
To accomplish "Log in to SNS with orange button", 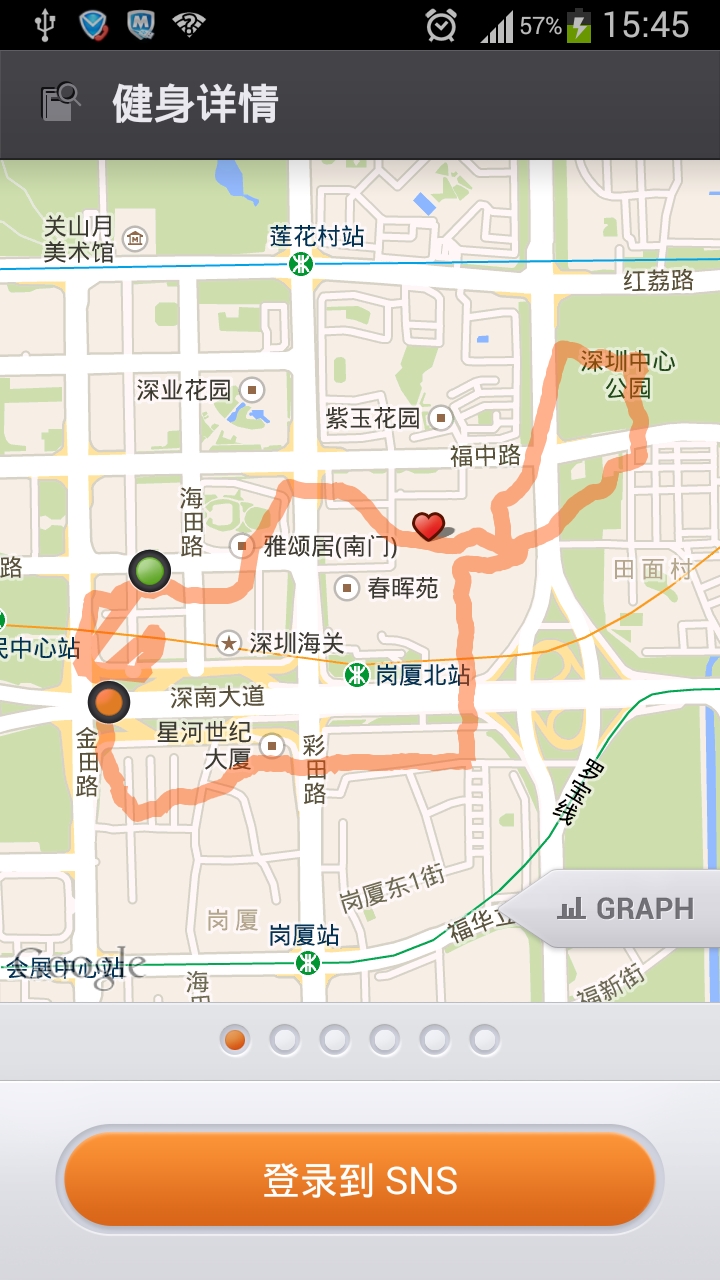I will click(360, 1180).
